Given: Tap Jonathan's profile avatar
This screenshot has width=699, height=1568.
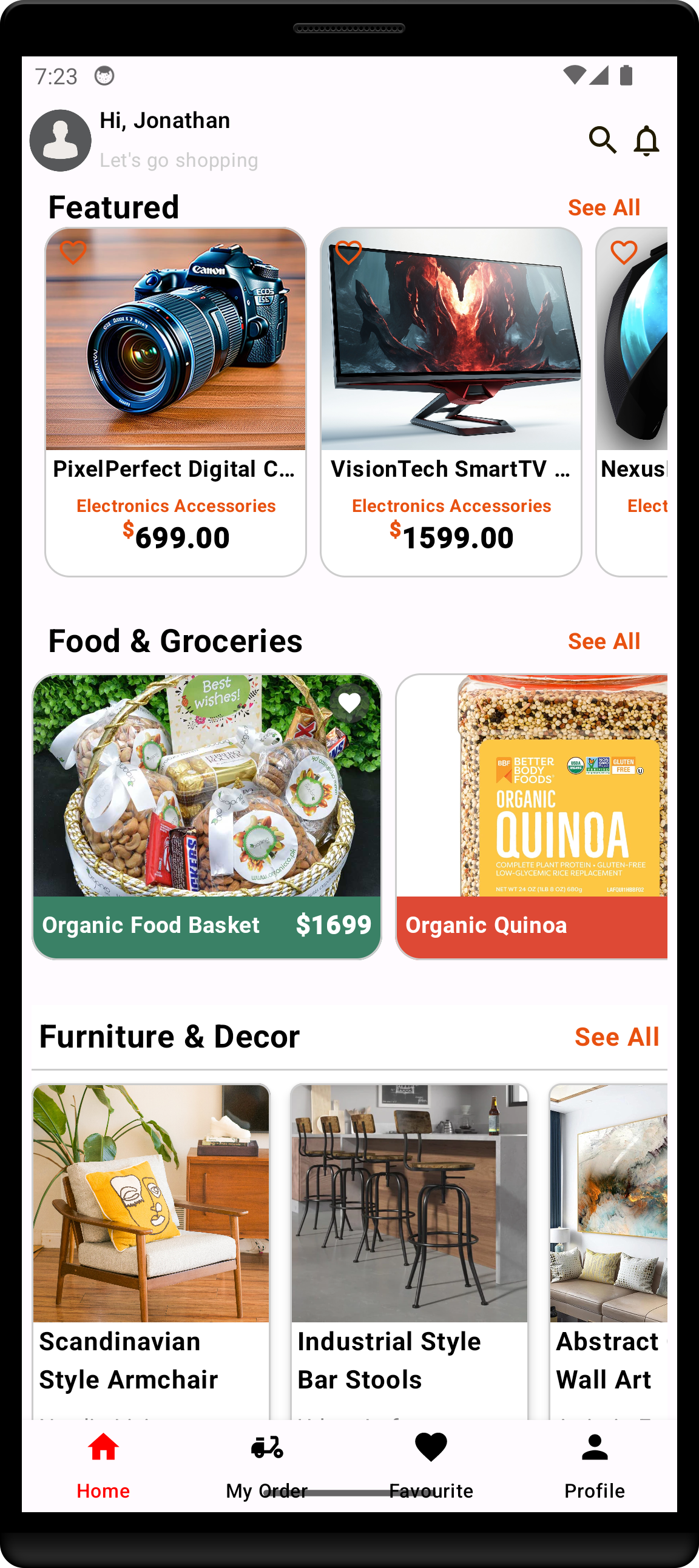Looking at the screenshot, I should 60,141.
